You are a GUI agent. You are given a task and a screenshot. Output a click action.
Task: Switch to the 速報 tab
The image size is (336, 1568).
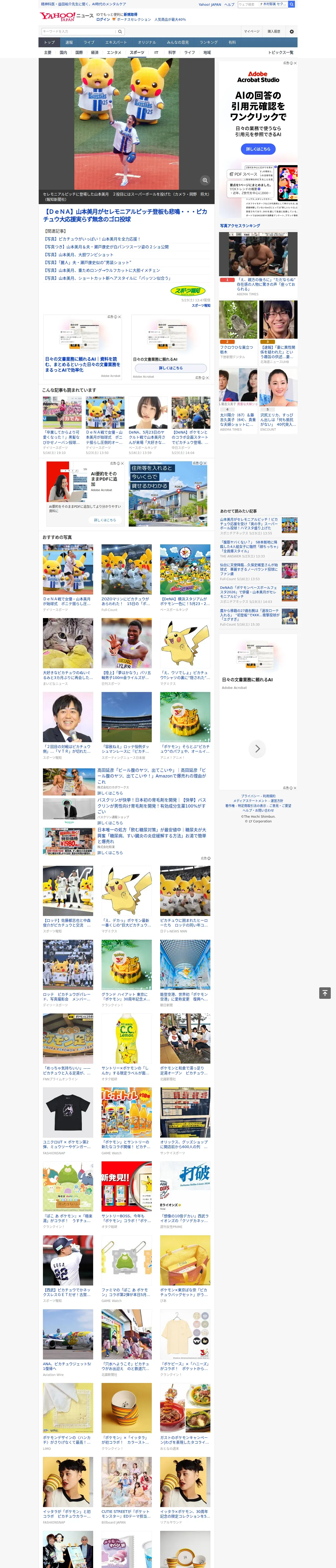coord(69,43)
